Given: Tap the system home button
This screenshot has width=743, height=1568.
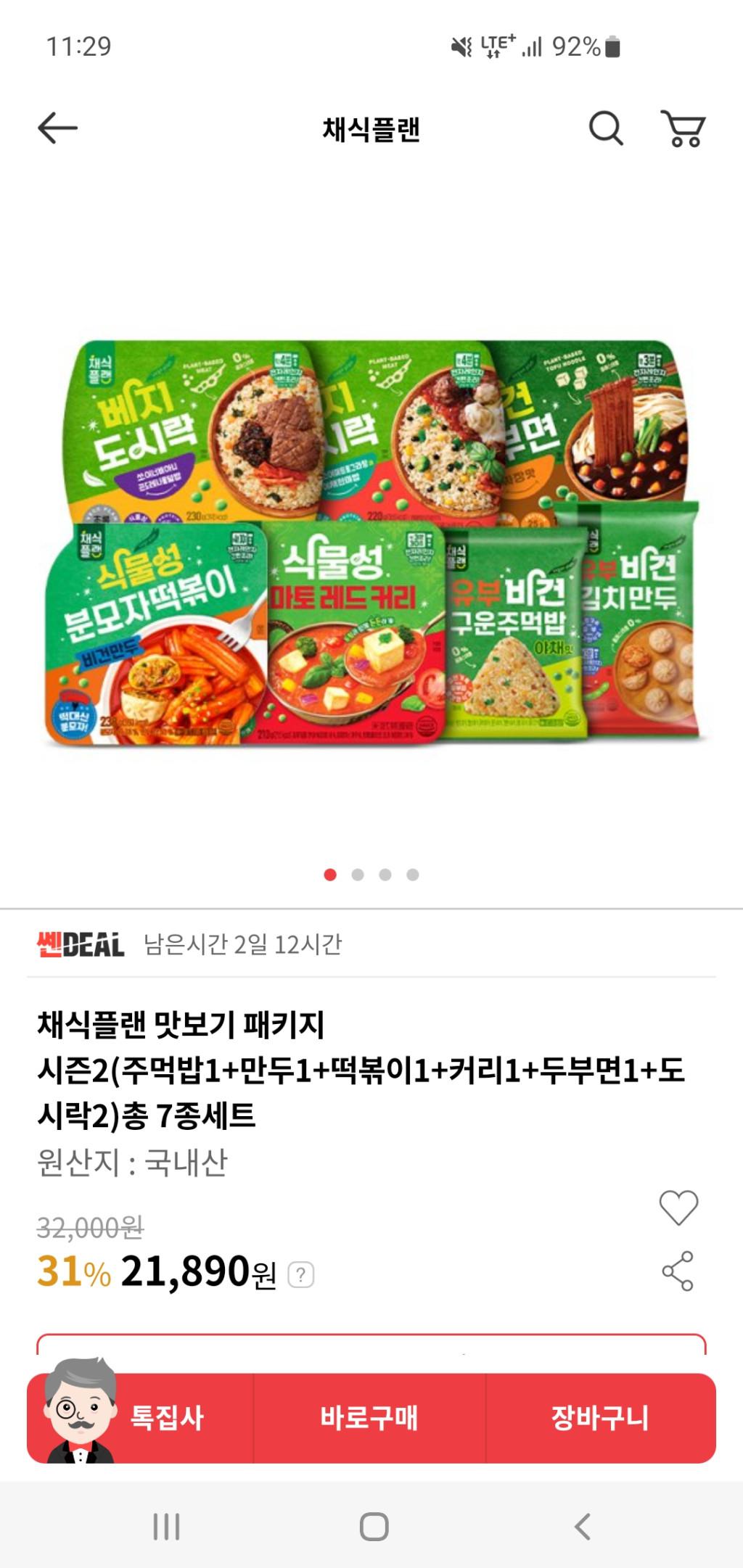Looking at the screenshot, I should point(374,1526).
